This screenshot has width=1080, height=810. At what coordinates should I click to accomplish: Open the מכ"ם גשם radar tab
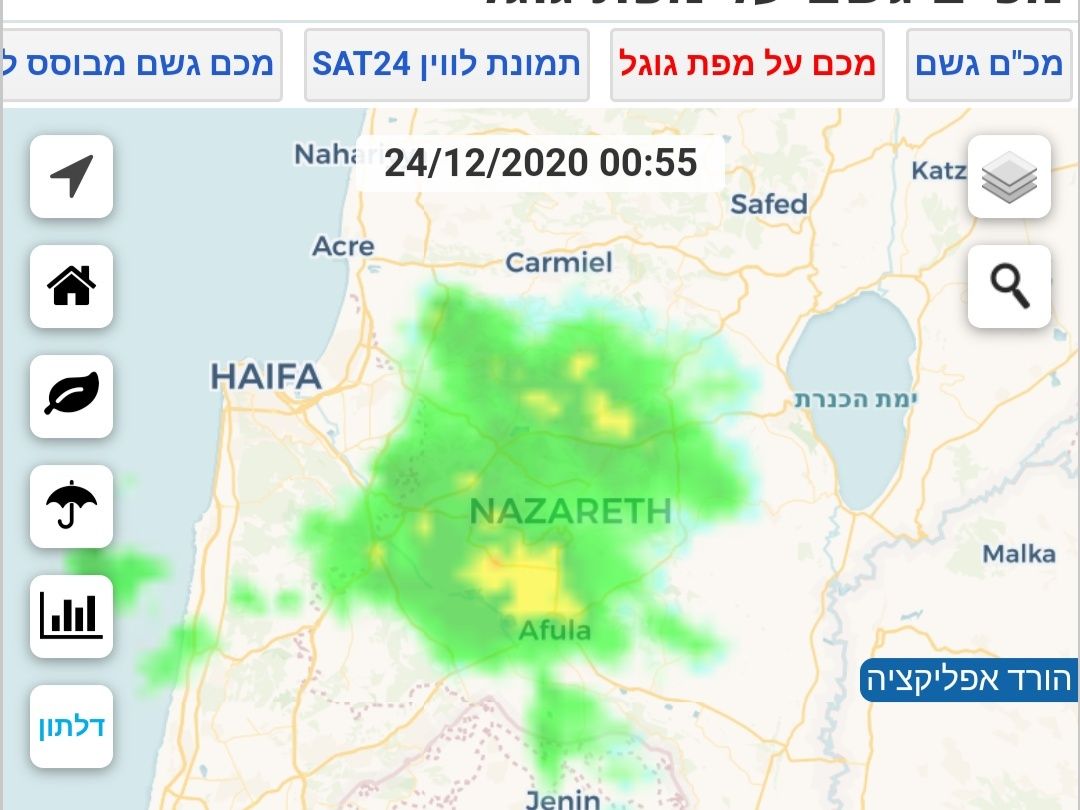point(989,65)
